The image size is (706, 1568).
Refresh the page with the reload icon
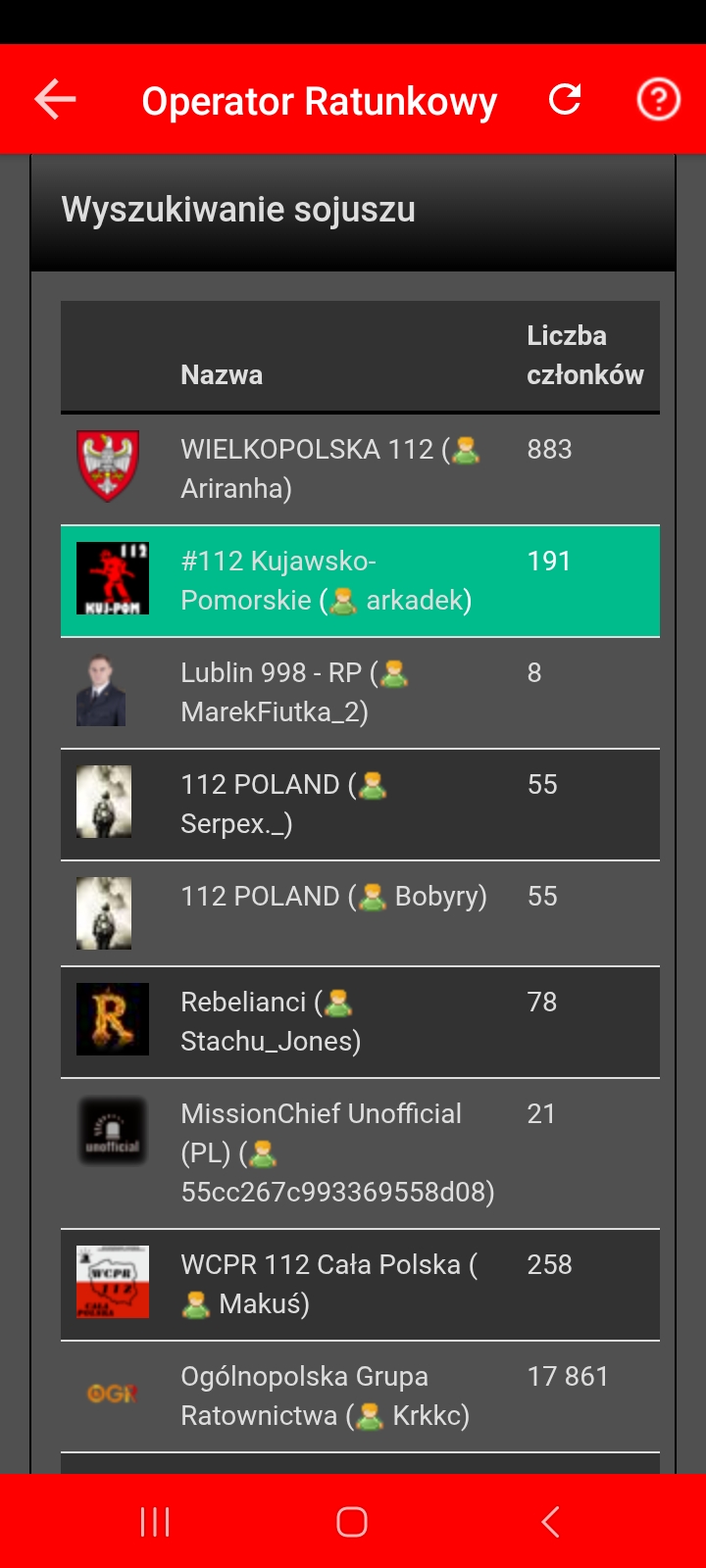click(x=565, y=99)
